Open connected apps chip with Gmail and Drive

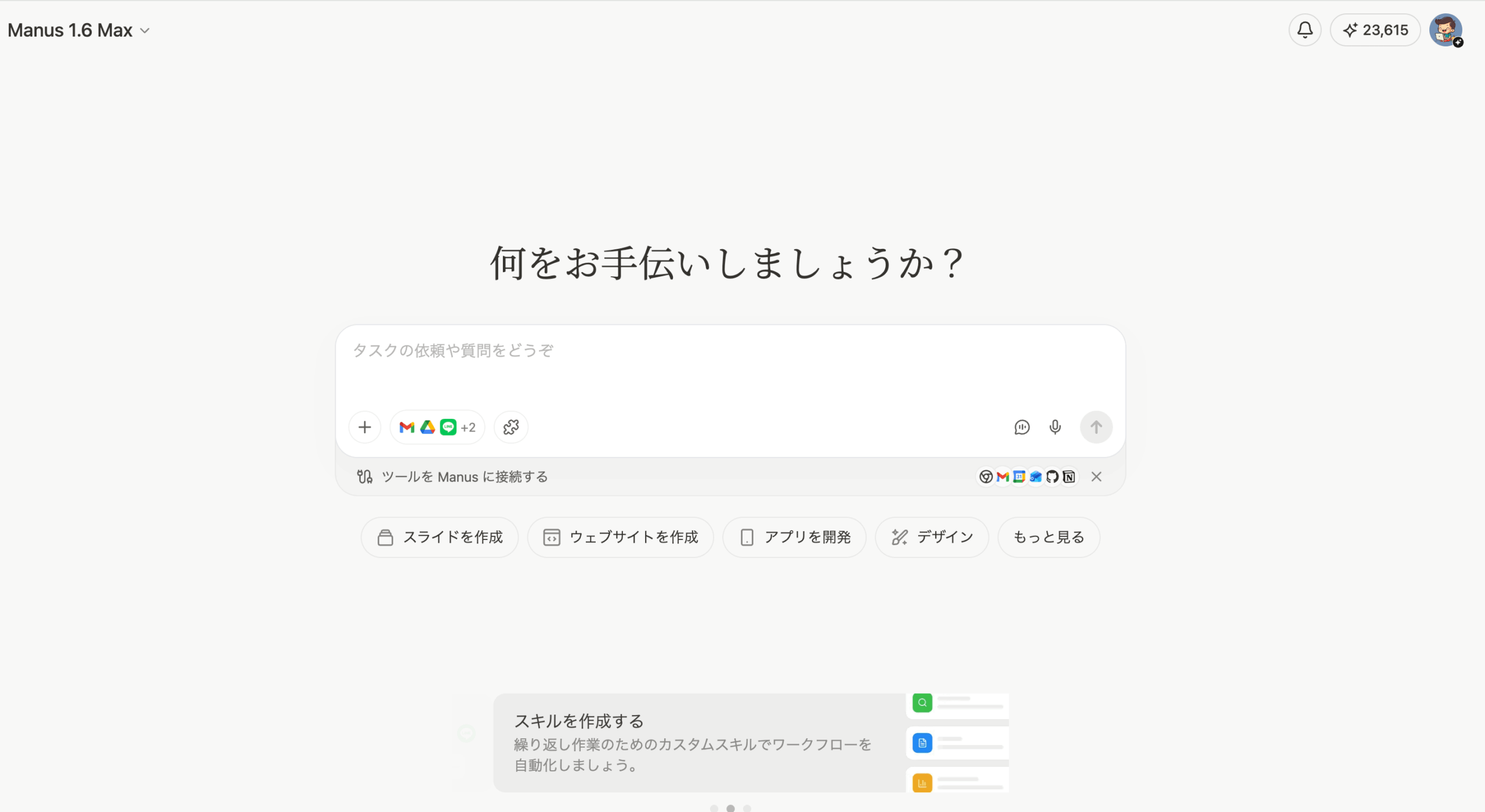437,427
